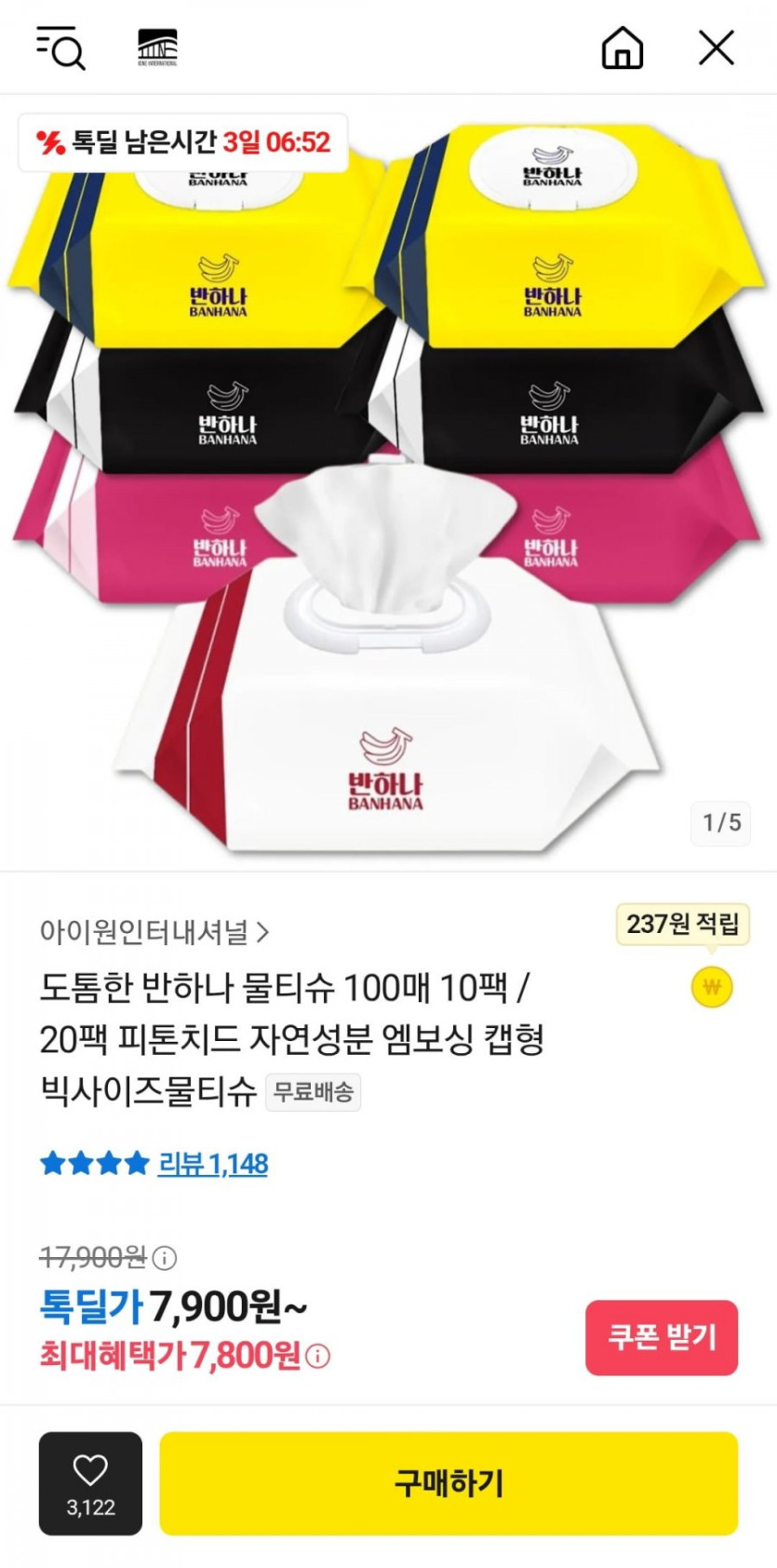Tap the 237원 적립 coin icon
777x1568 pixels.
point(712,987)
